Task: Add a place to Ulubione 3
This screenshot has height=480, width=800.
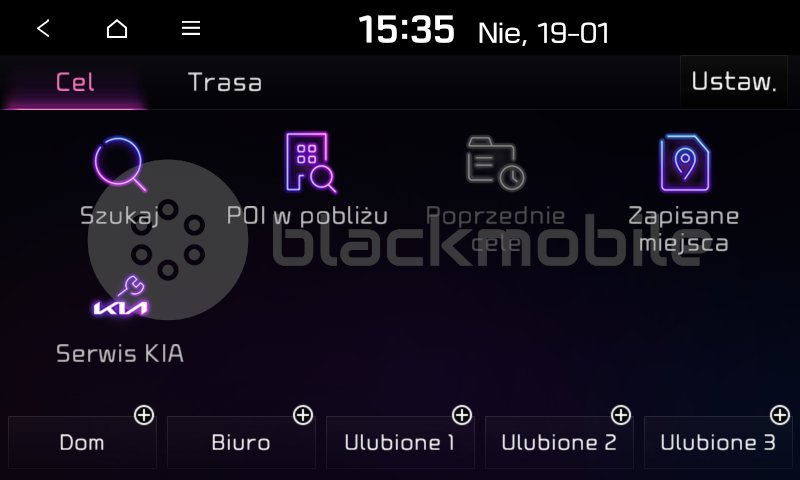Action: pos(718,442)
